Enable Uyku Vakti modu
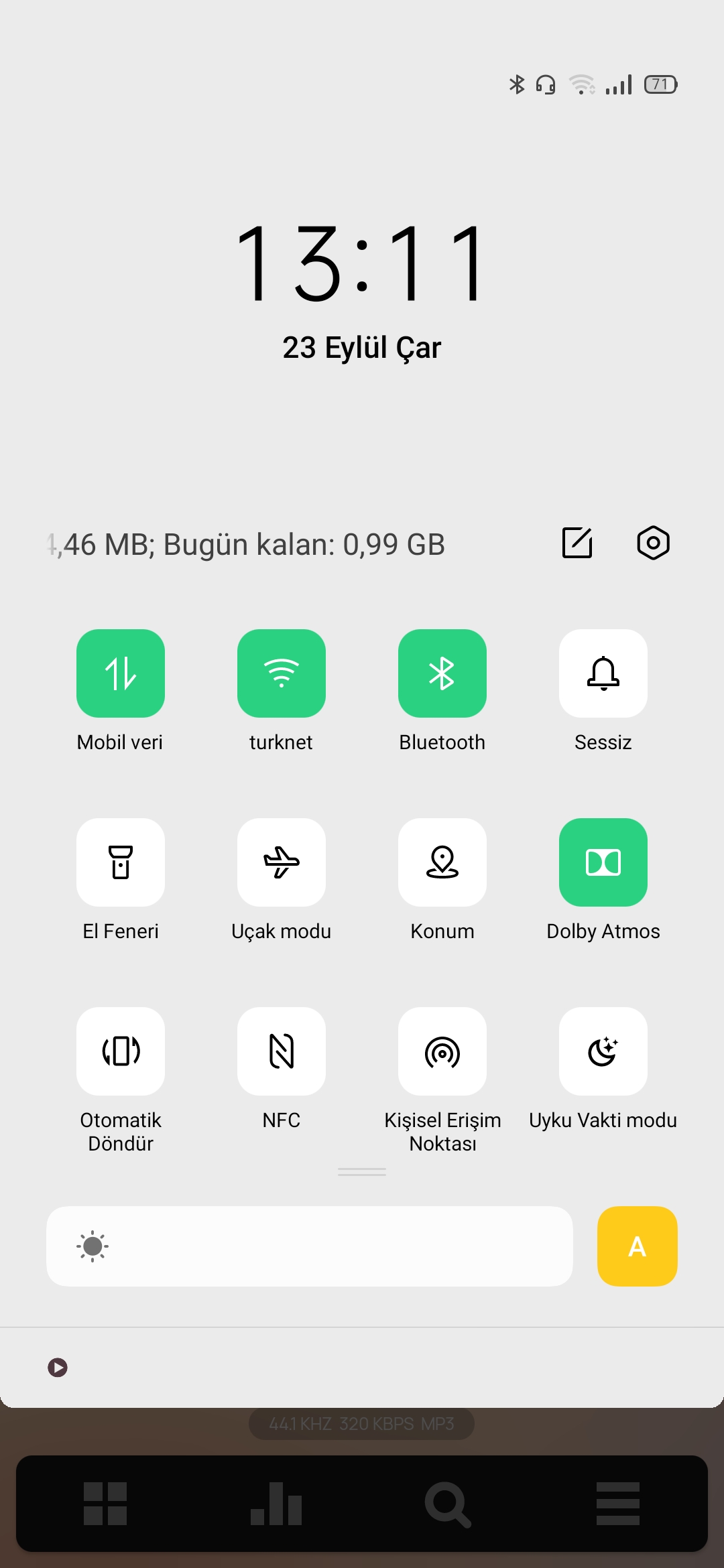 click(603, 1051)
